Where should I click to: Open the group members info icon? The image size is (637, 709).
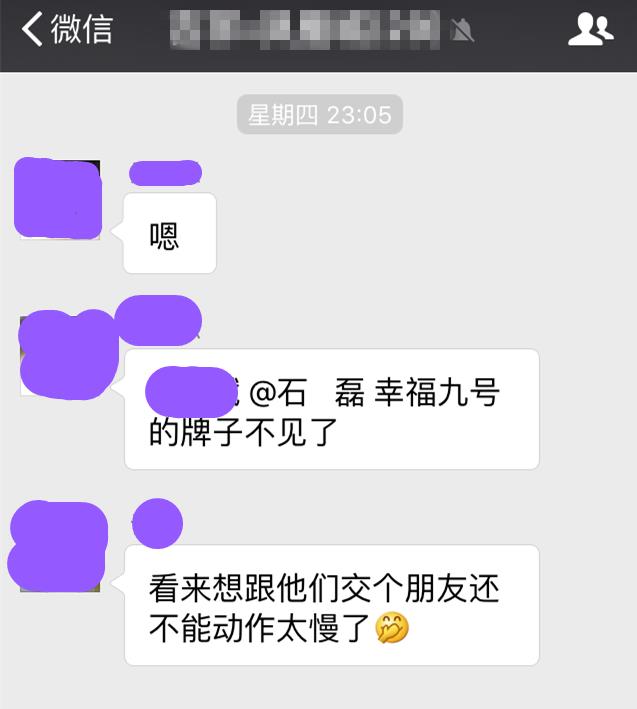[590, 30]
